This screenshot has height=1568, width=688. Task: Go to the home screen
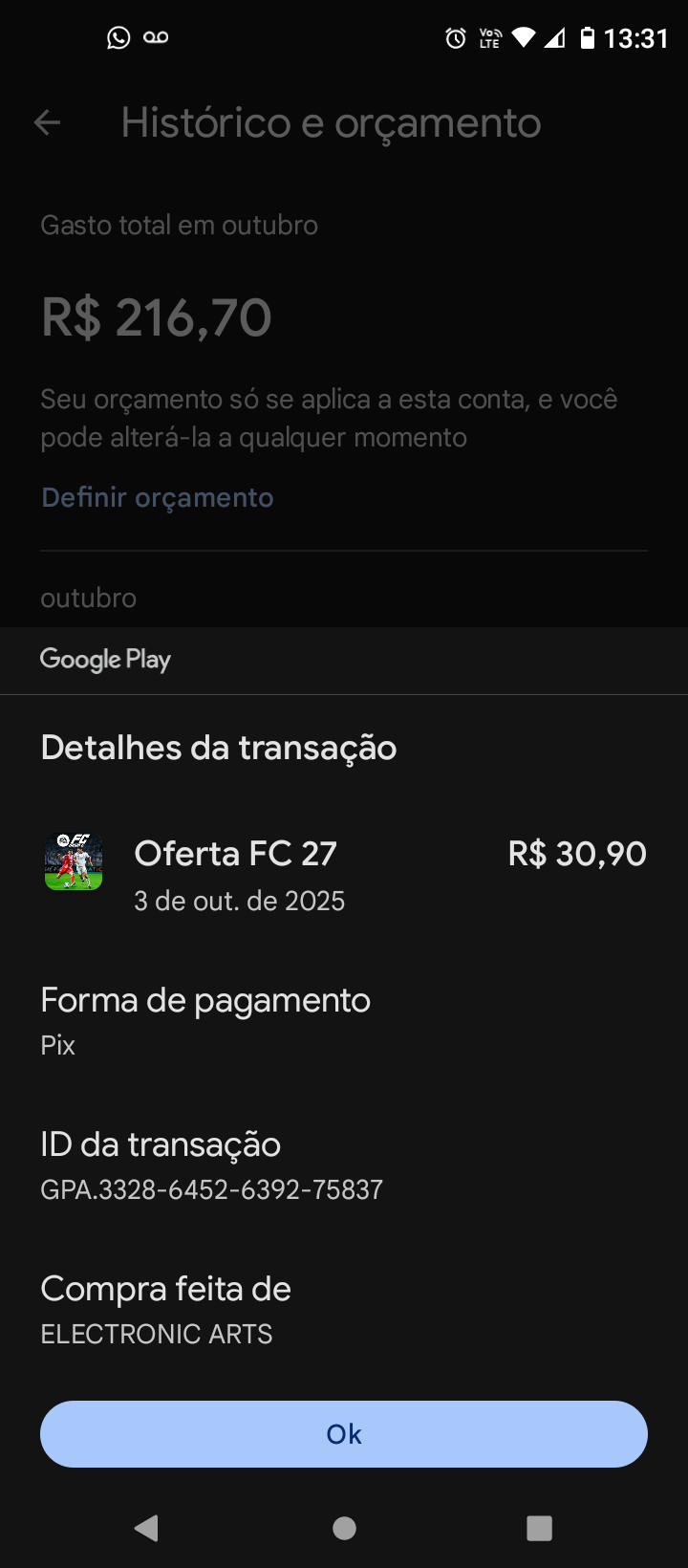[x=344, y=1528]
